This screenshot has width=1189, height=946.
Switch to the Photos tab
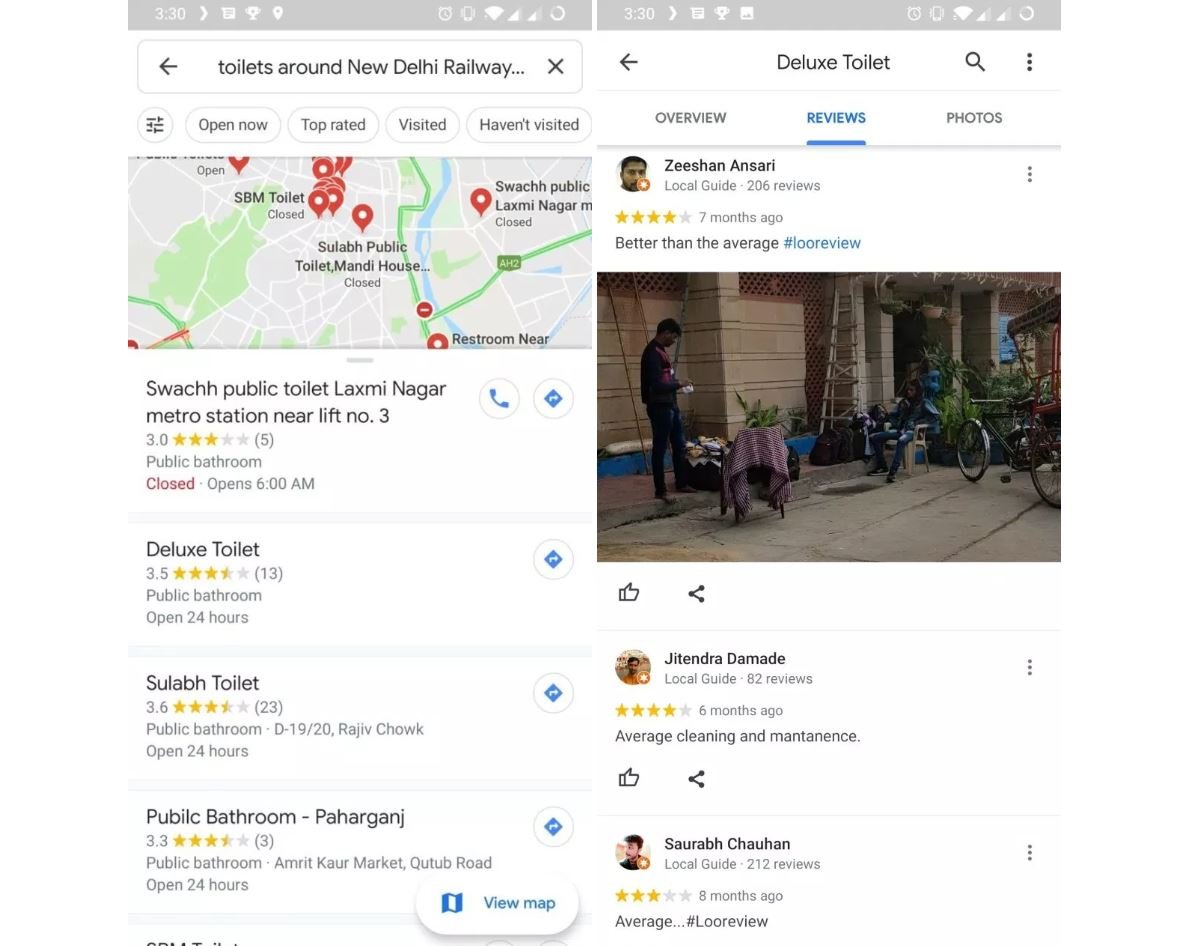click(x=973, y=118)
